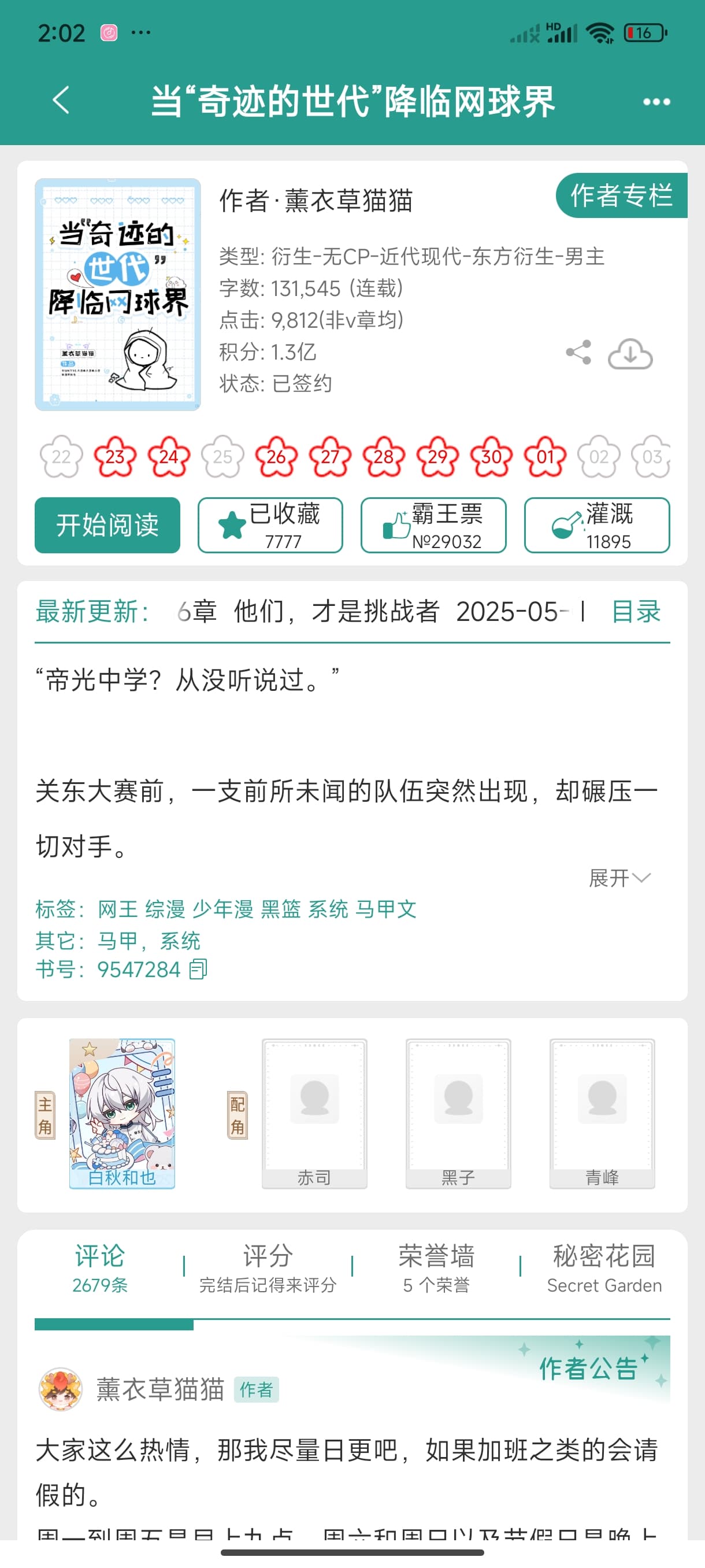Tap the 灌溉 irrigation button
The width and height of the screenshot is (705, 1568).
coord(596,525)
